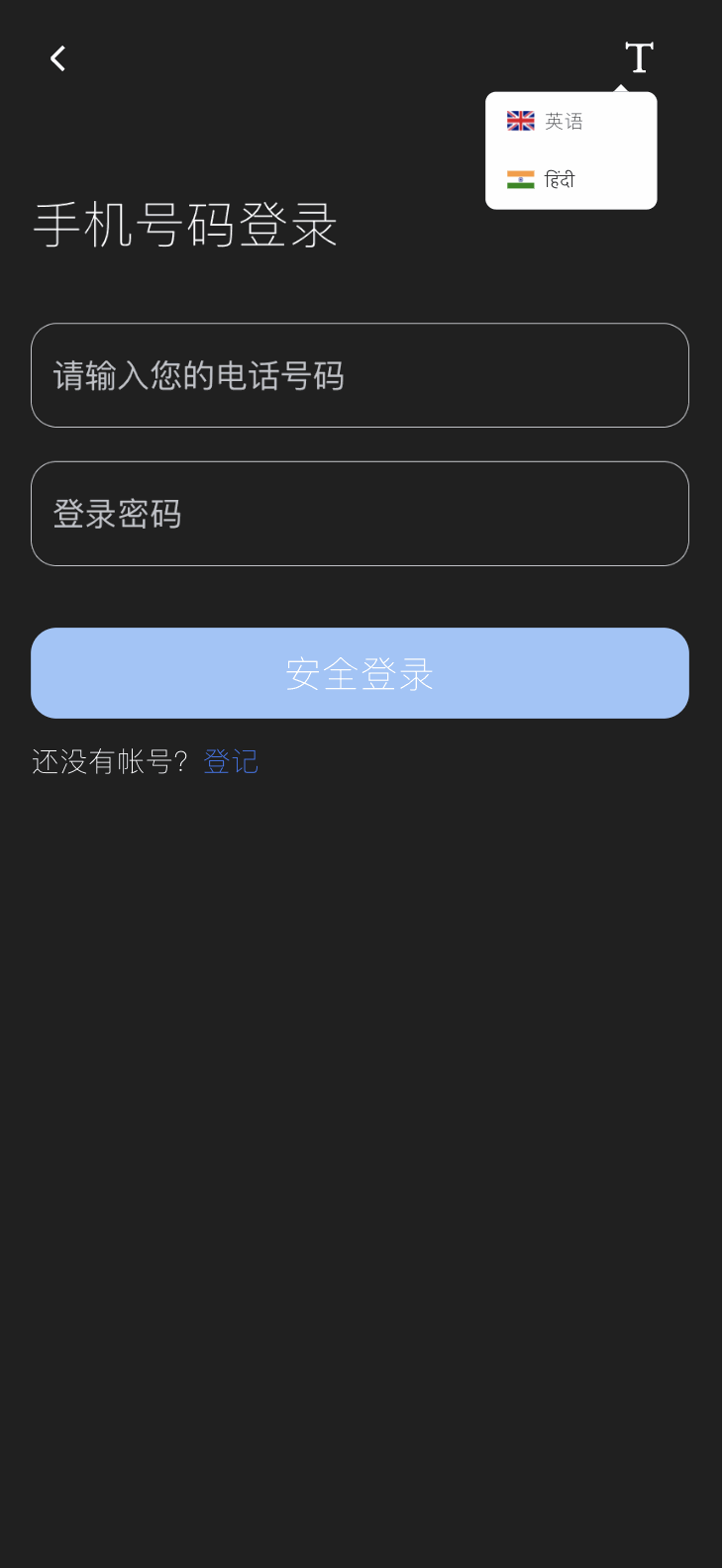Select the British flag in the language popup

520,120
